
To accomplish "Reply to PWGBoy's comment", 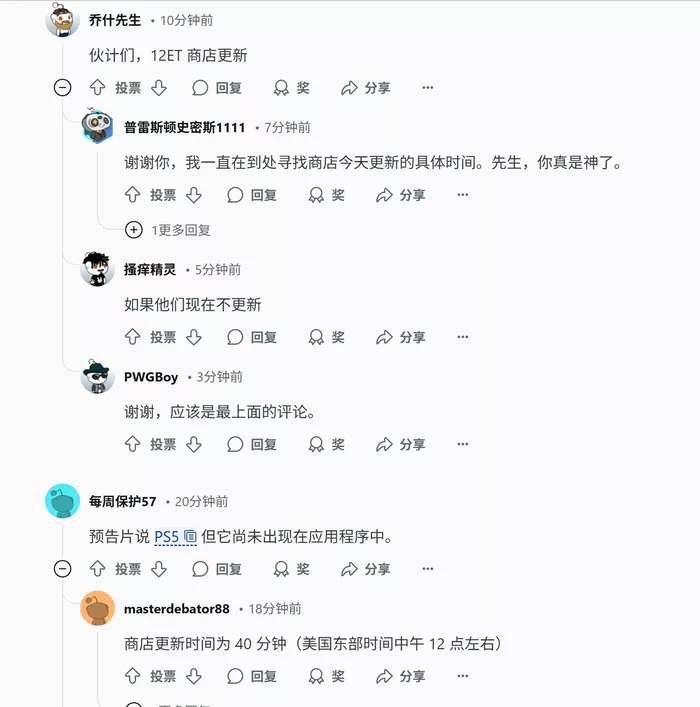I will (252, 444).
